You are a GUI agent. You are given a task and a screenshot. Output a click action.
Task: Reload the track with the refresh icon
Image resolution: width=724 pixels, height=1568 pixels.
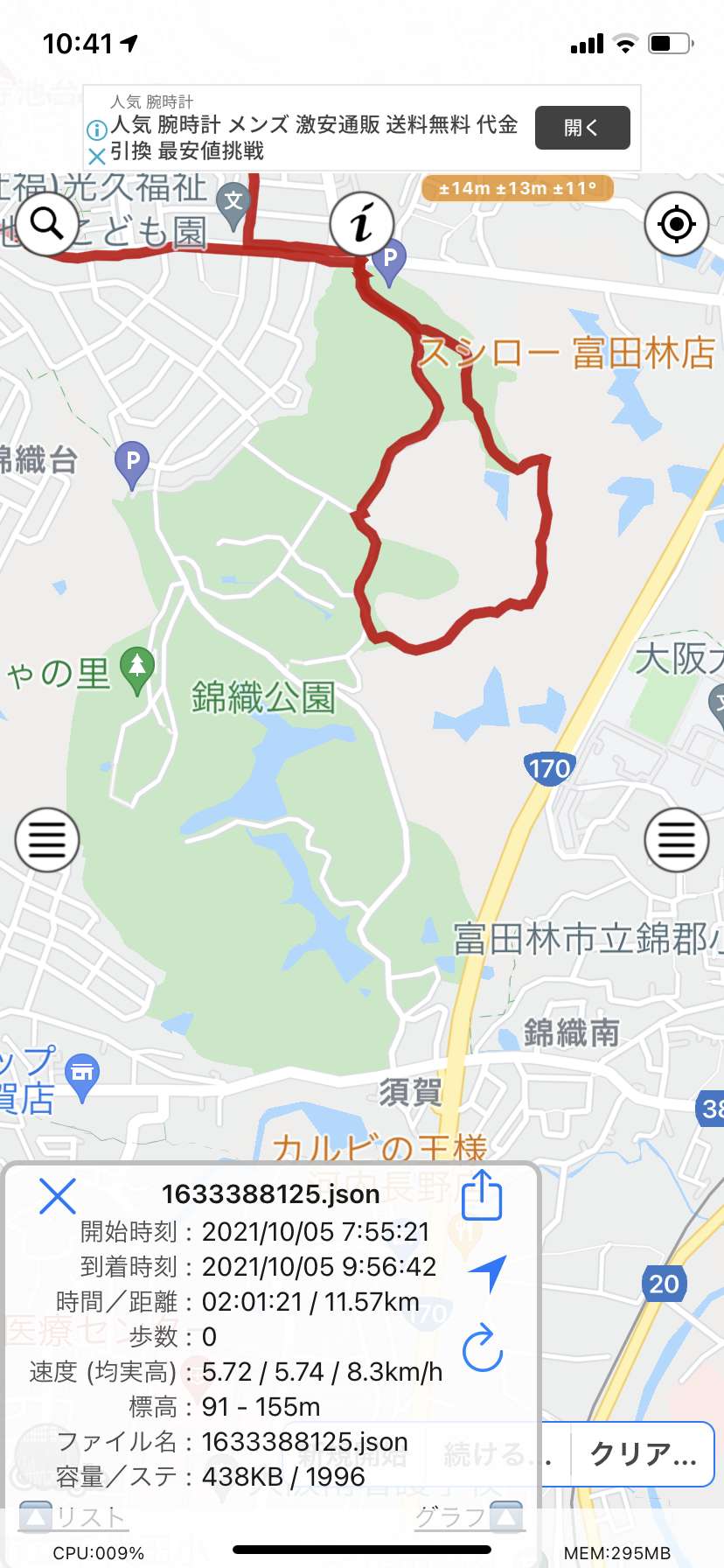483,1347
